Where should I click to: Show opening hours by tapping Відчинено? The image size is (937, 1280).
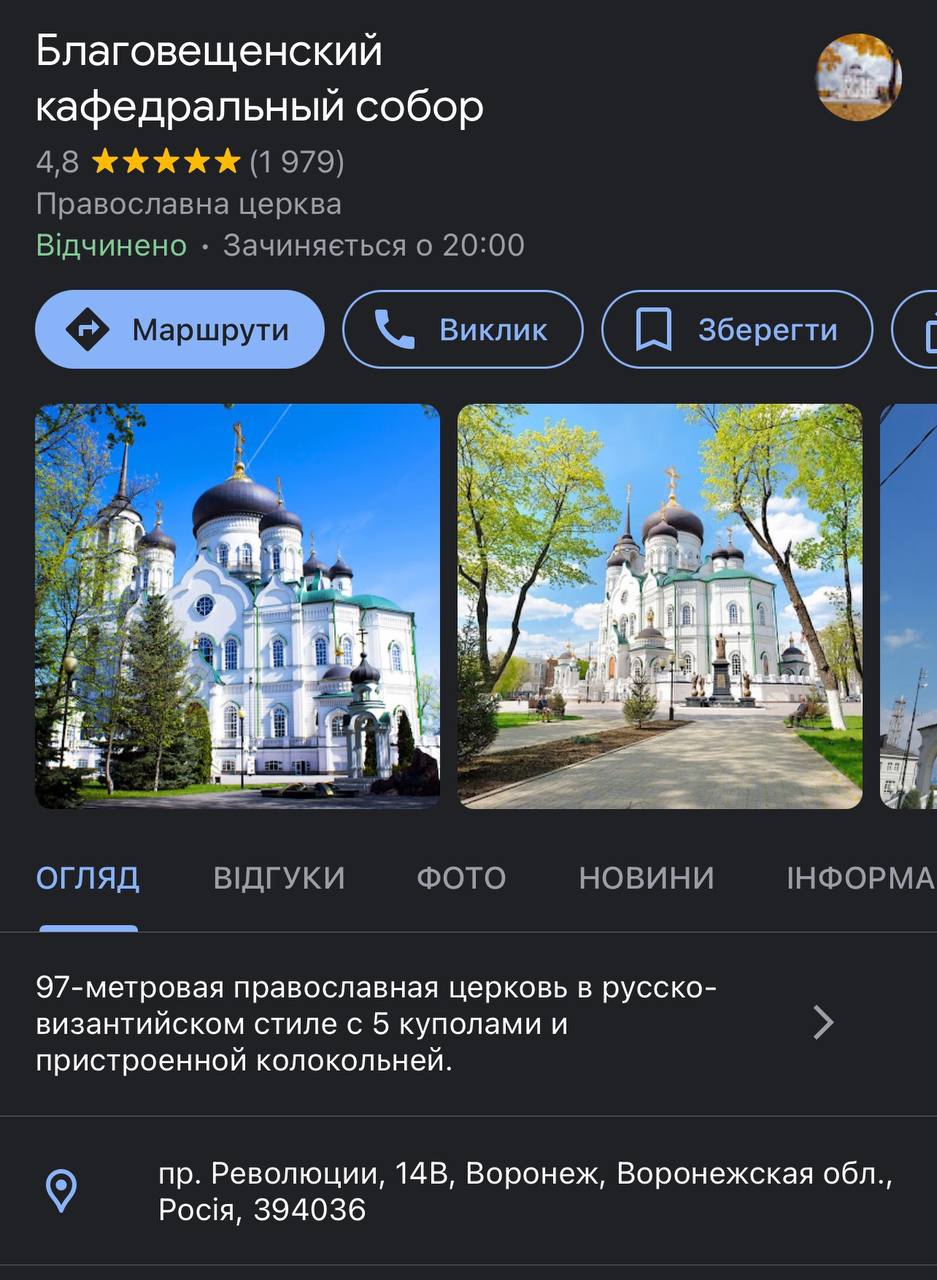click(x=112, y=246)
